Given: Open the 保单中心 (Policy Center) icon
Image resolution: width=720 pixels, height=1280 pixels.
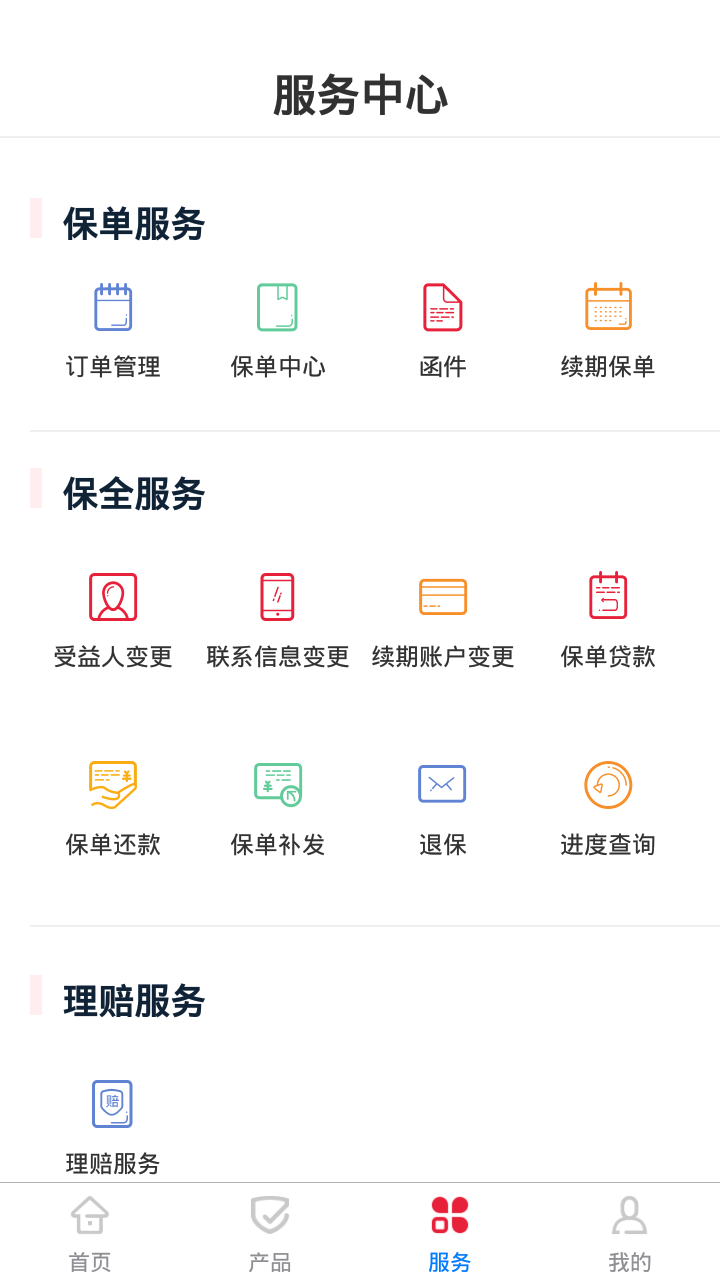Looking at the screenshot, I should pos(278,307).
